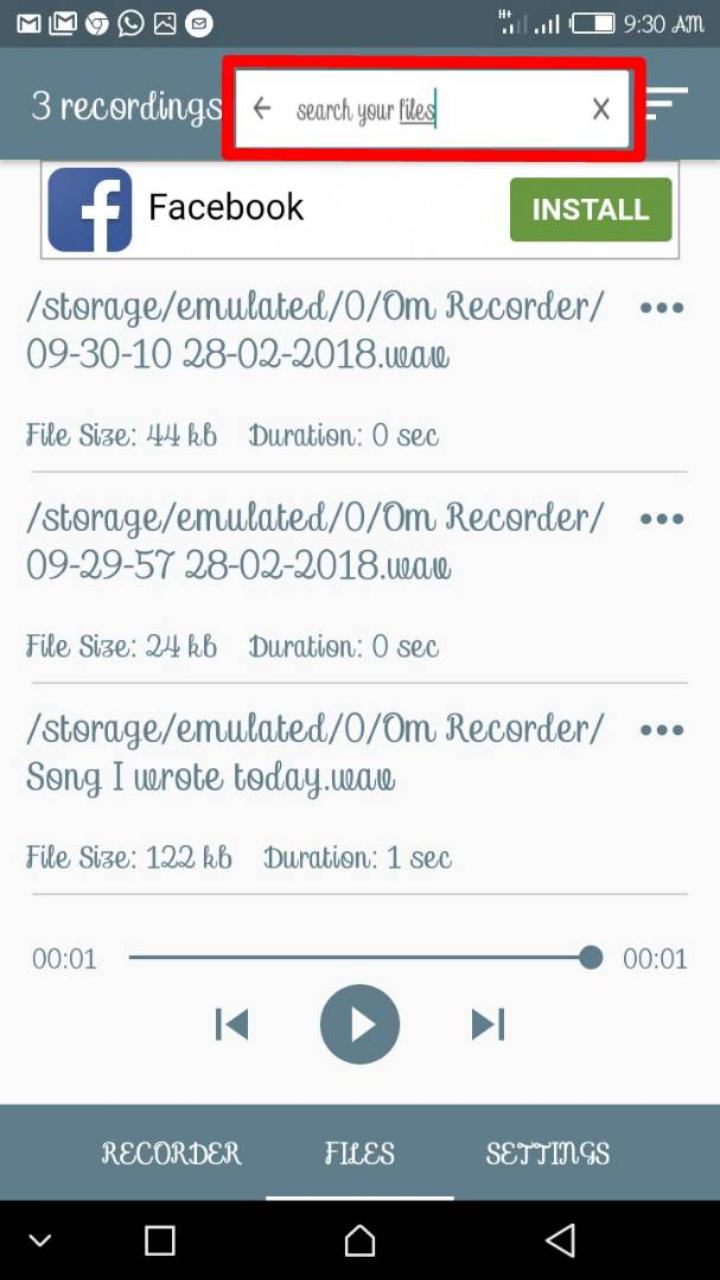This screenshot has width=720, height=1280.
Task: Switch to the Files tab
Action: coord(360,1153)
